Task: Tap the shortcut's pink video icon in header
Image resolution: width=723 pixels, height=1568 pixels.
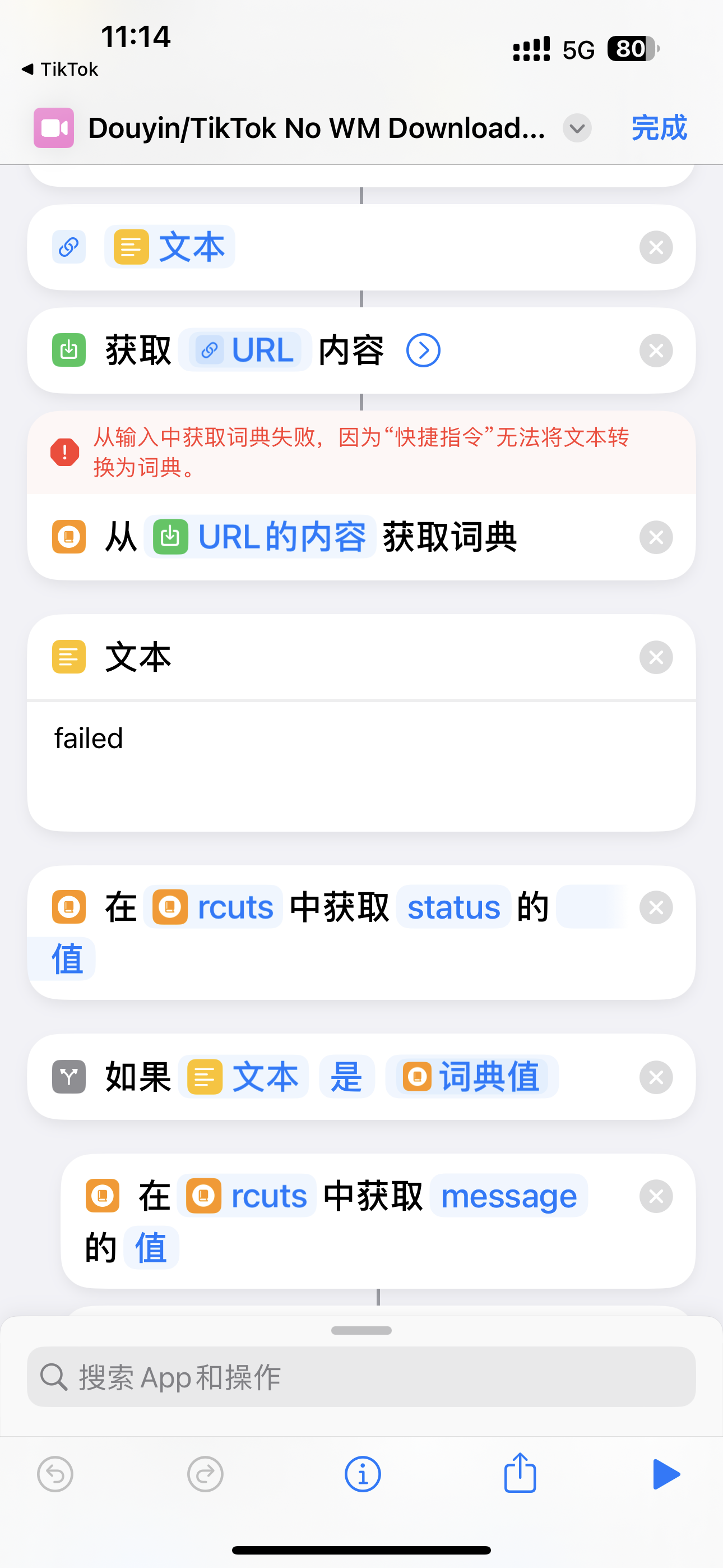Action: (x=54, y=128)
